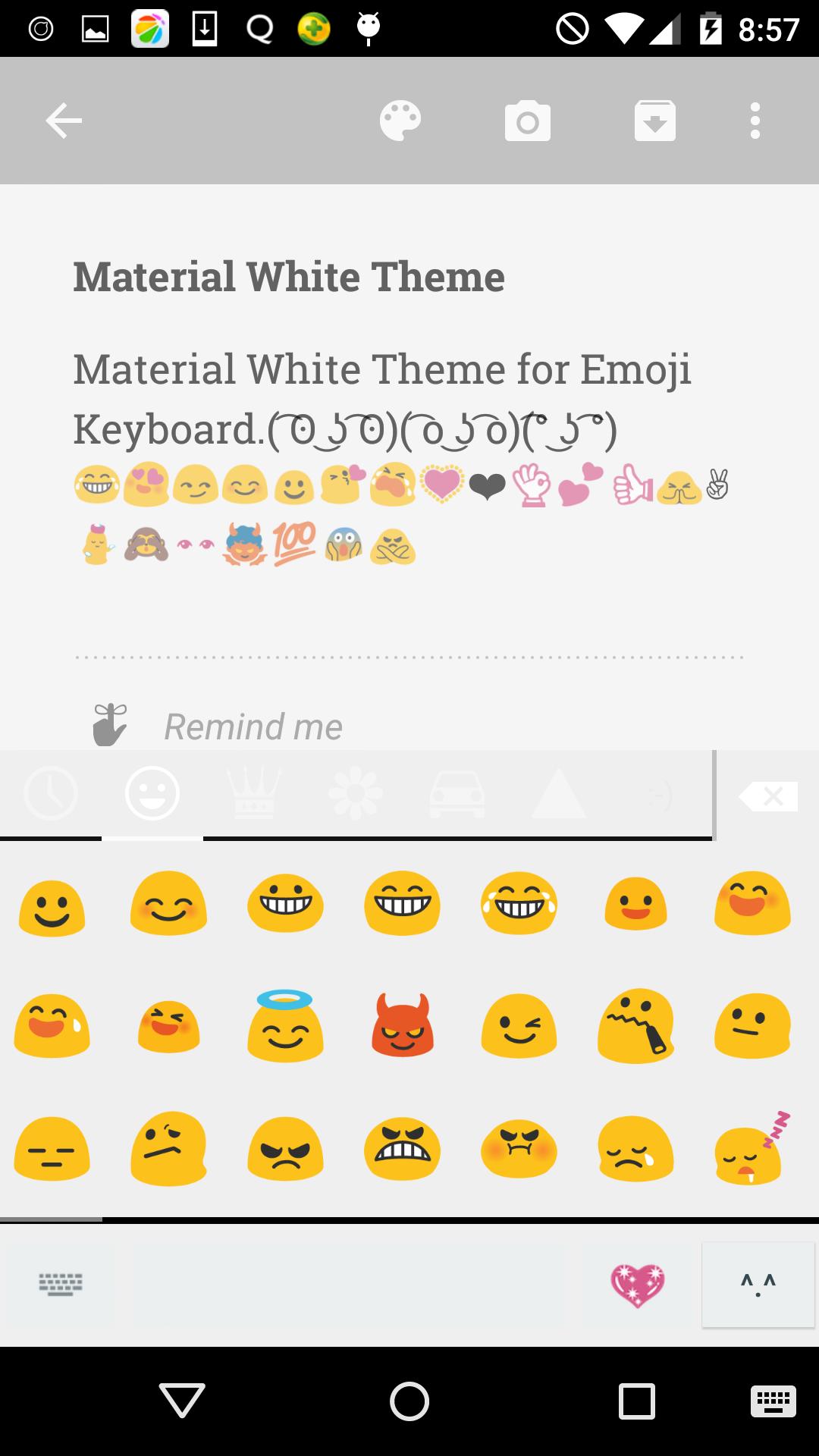
Task: Add a photo with camera icon
Action: pyautogui.click(x=528, y=121)
